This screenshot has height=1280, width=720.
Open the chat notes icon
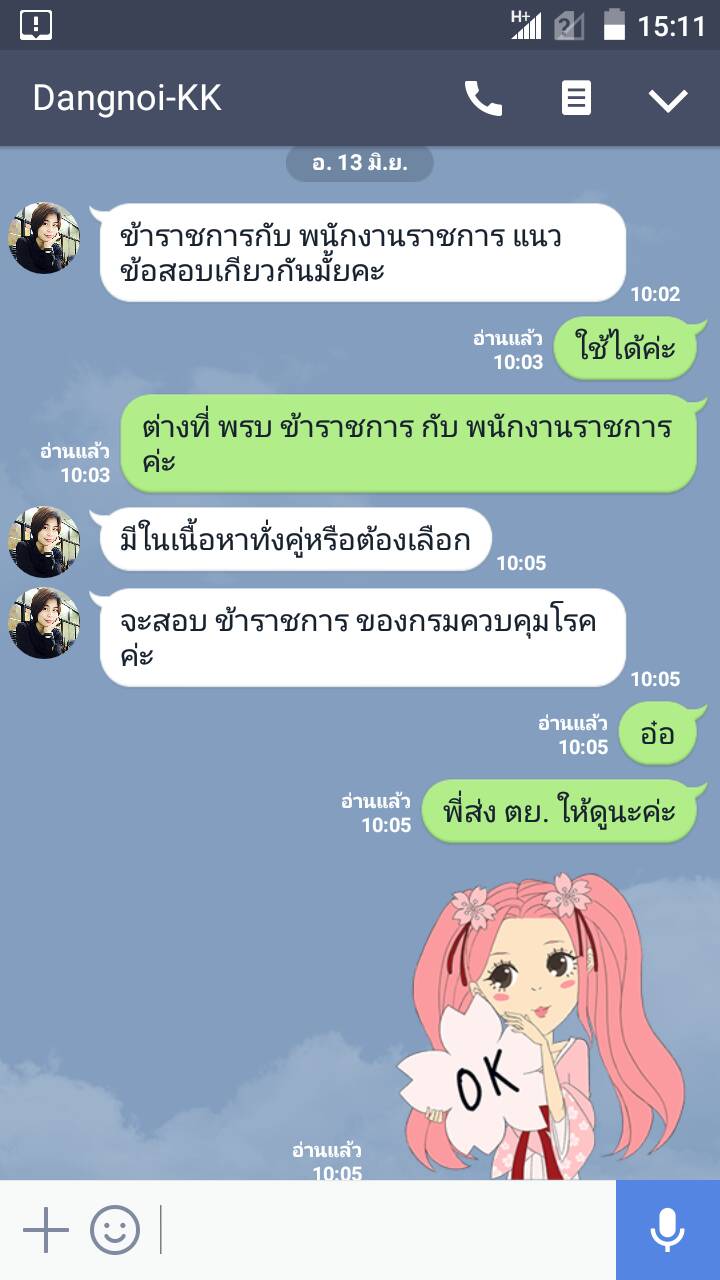click(576, 99)
